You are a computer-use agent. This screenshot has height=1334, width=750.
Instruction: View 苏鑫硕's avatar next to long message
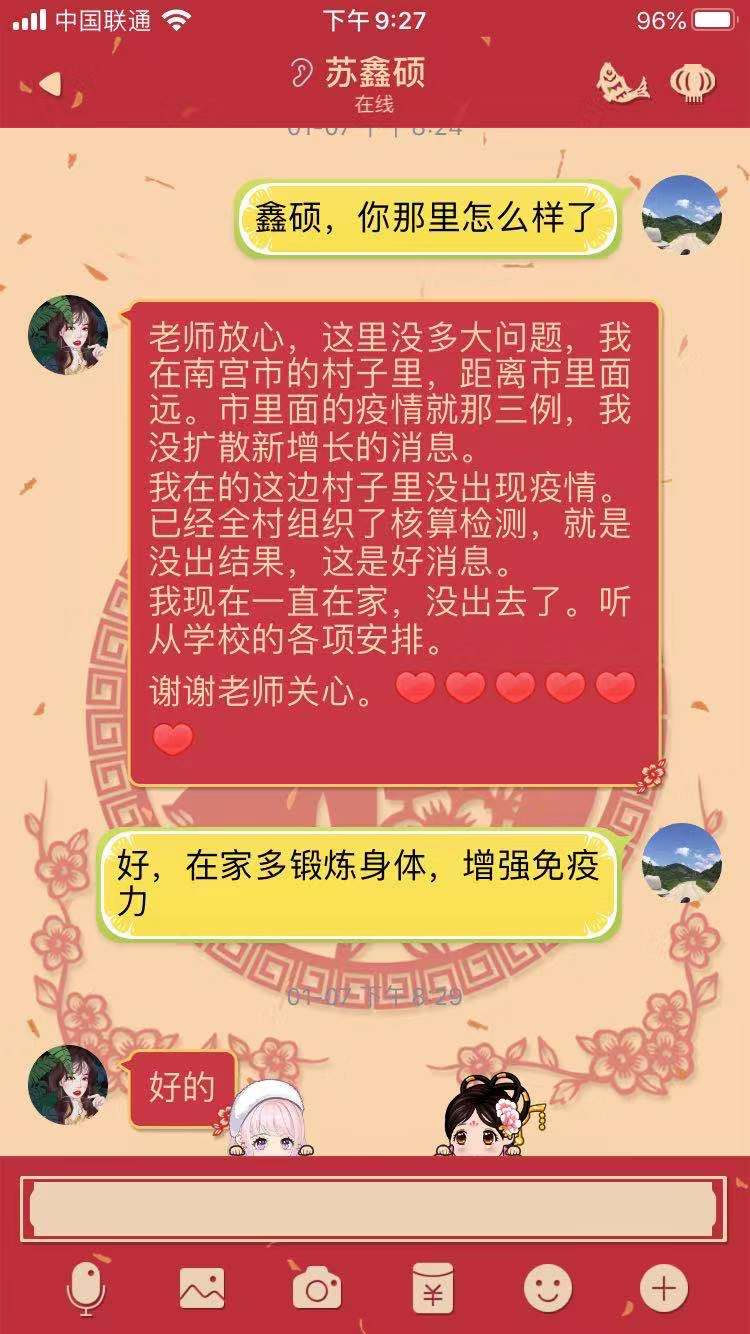[x=68, y=335]
